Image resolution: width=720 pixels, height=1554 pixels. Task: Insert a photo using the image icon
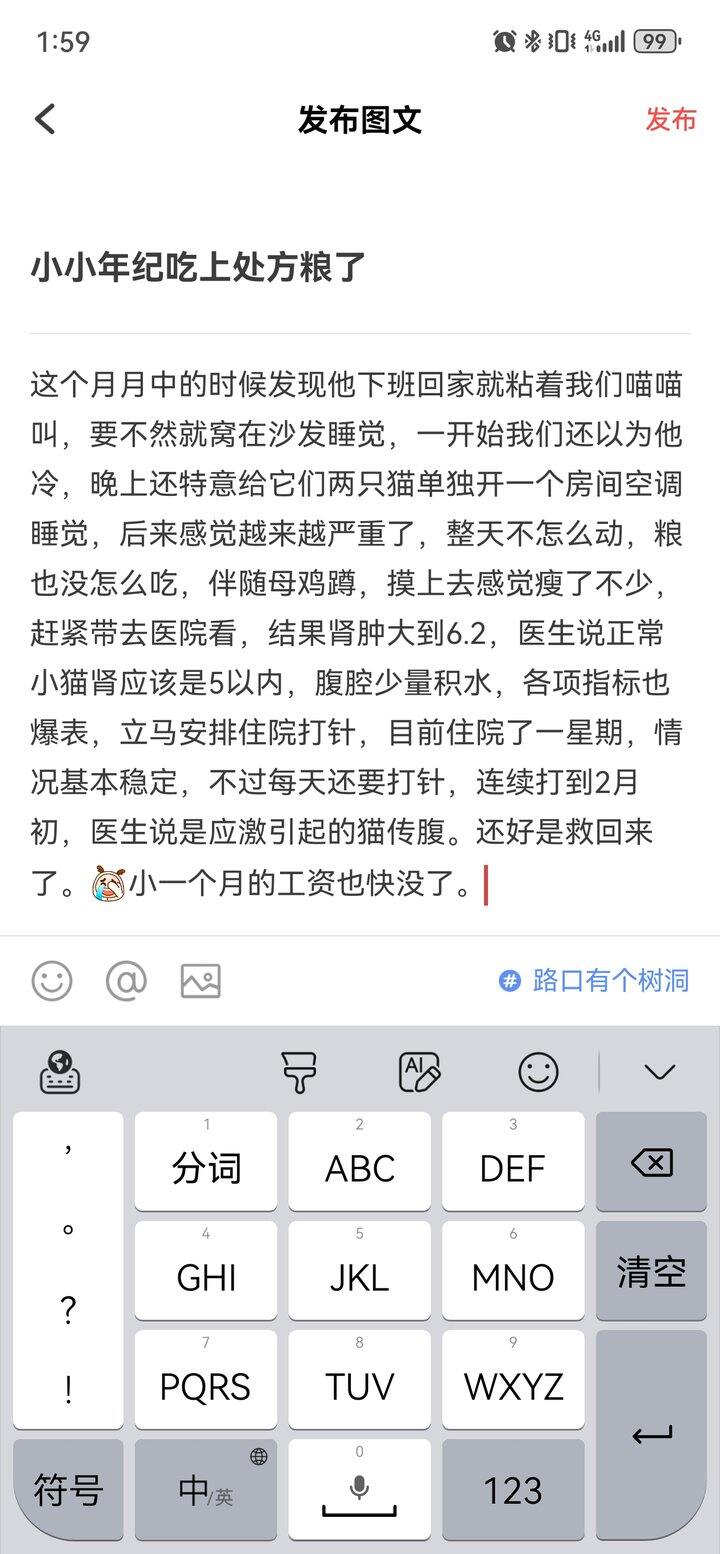coord(200,981)
